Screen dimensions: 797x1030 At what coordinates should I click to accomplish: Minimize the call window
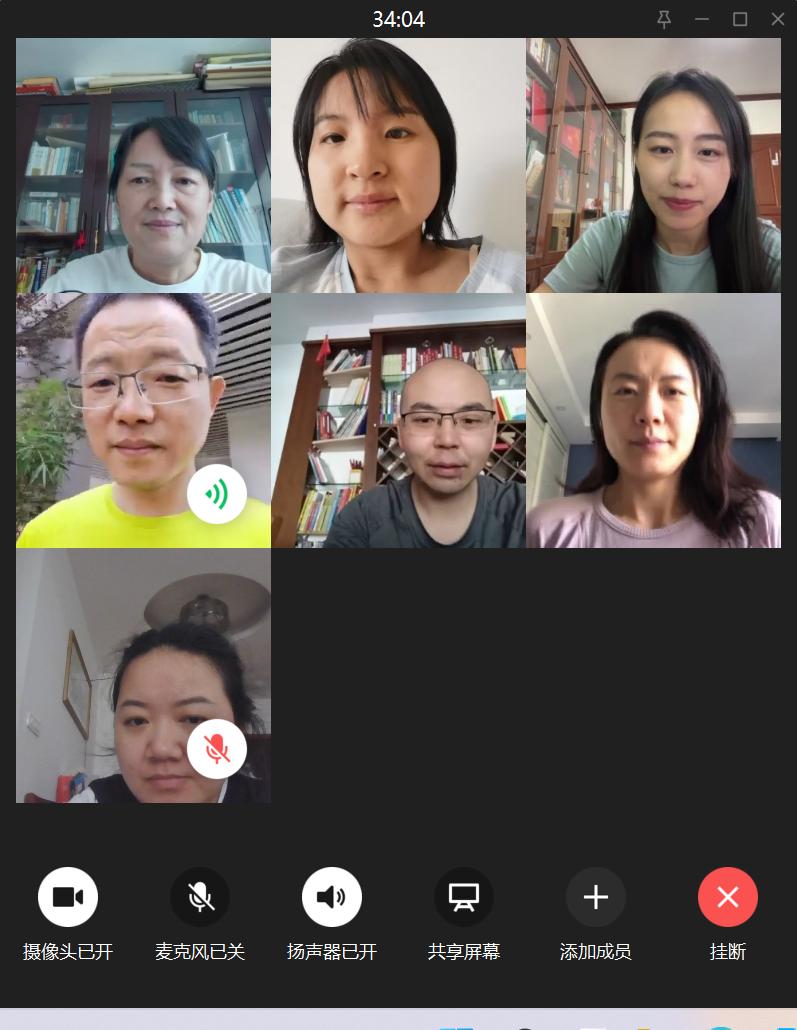702,19
